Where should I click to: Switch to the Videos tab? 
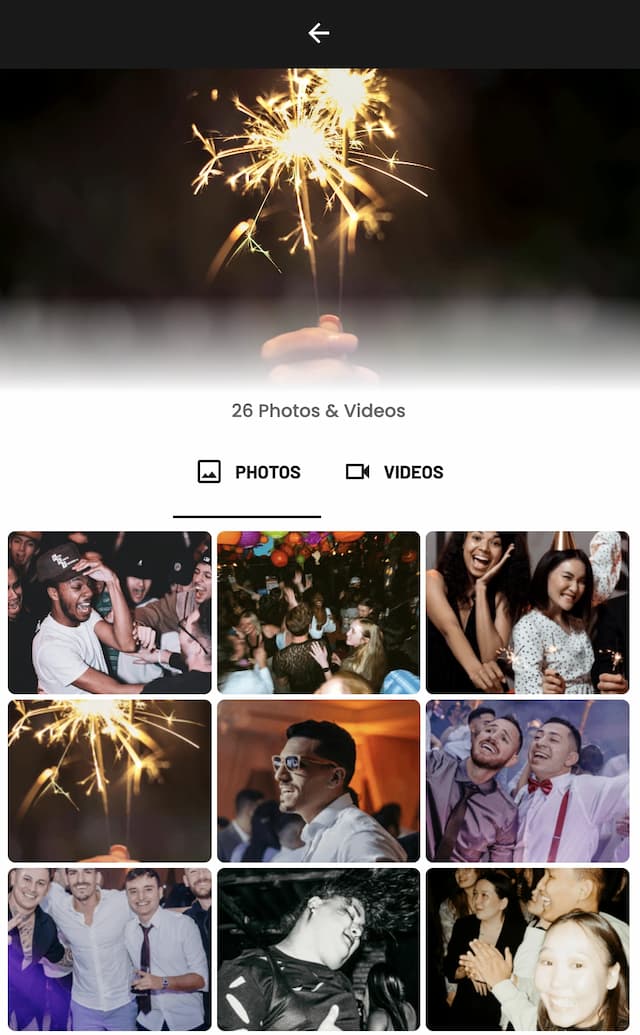(x=394, y=472)
